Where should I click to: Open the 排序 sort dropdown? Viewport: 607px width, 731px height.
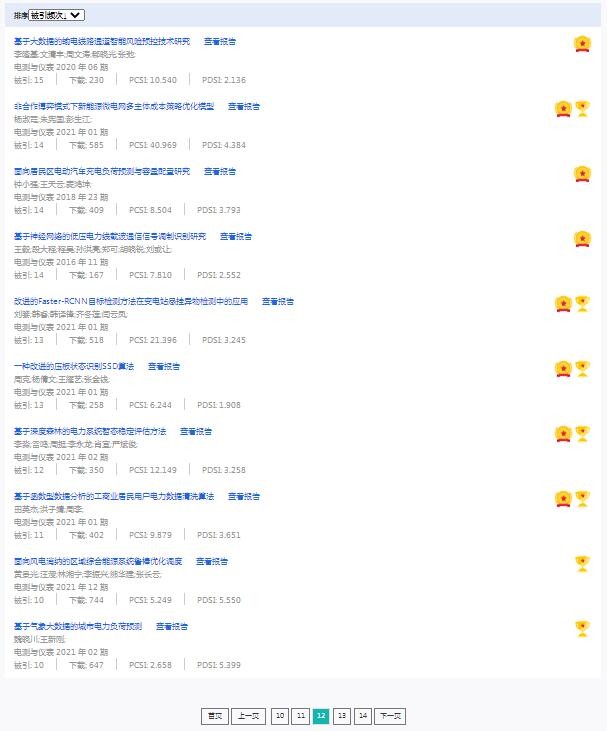coord(56,15)
